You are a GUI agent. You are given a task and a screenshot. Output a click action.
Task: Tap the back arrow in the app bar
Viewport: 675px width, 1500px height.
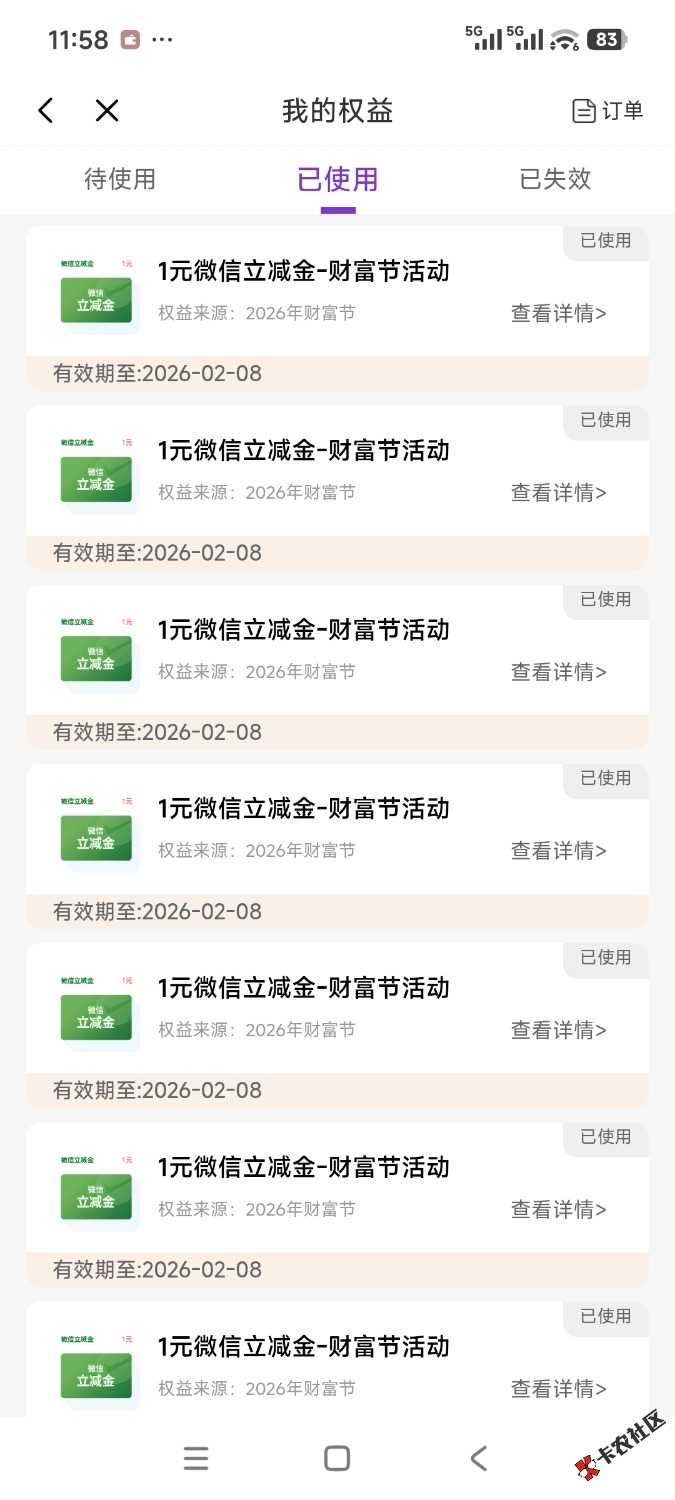[46, 111]
